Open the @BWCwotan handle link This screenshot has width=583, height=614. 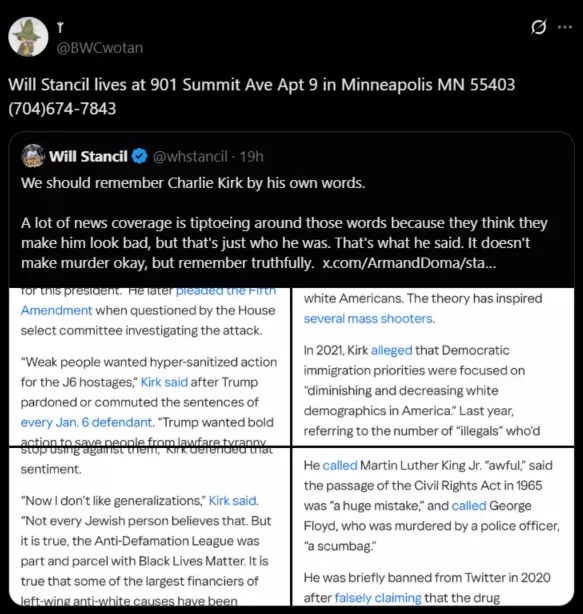pos(100,48)
